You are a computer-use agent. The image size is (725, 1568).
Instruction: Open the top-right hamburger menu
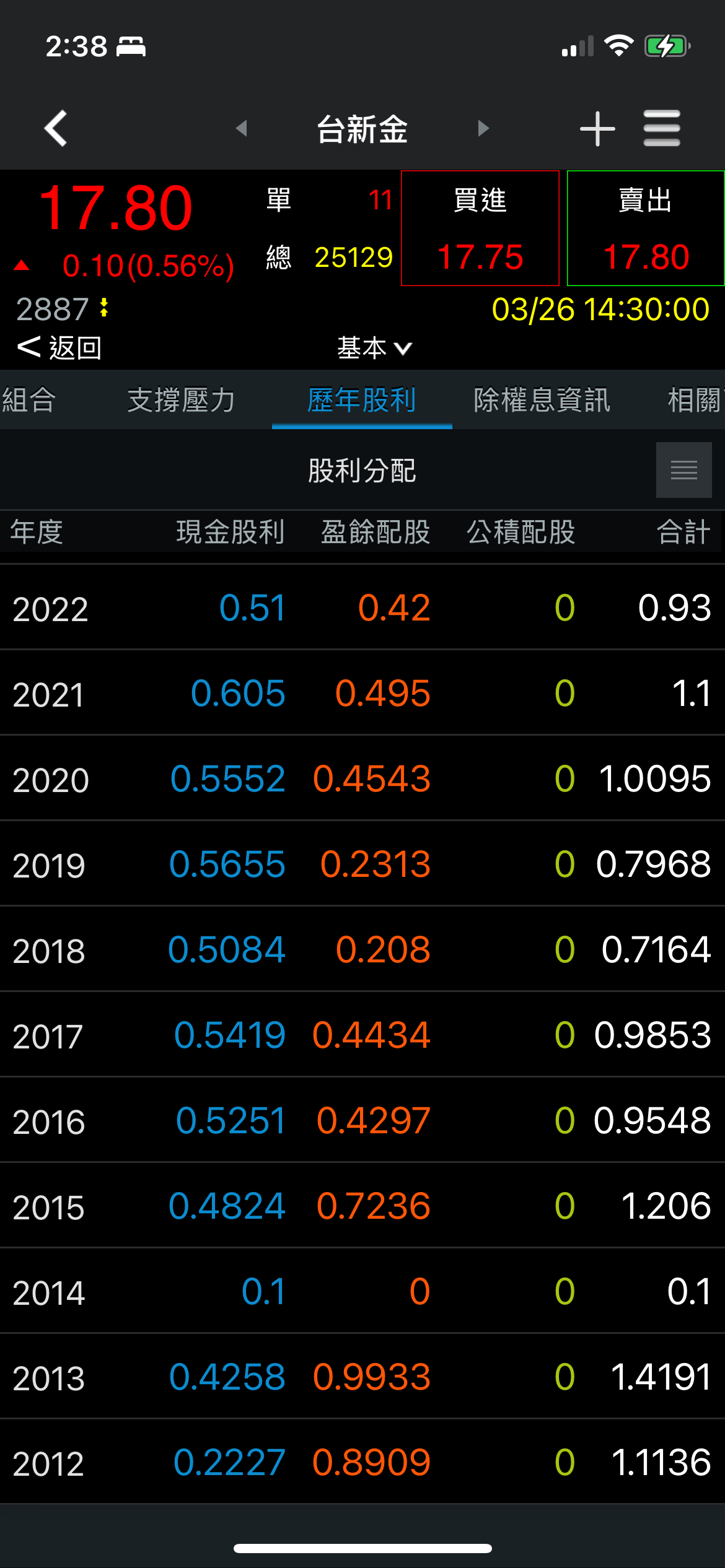(662, 129)
